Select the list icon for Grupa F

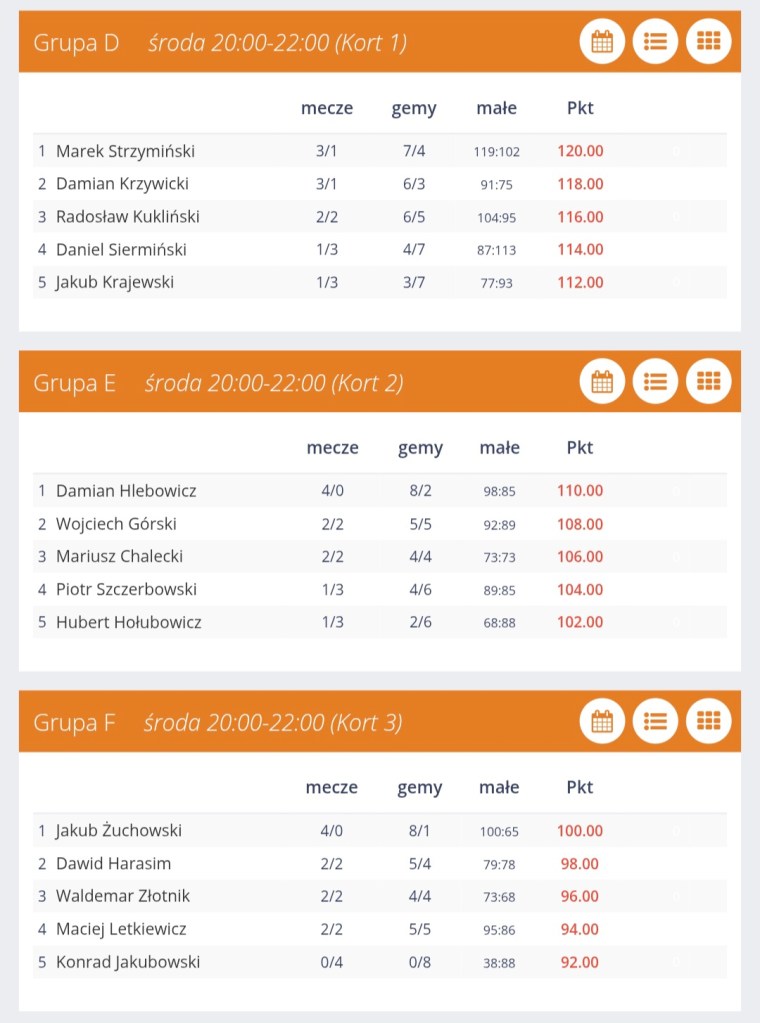[655, 721]
